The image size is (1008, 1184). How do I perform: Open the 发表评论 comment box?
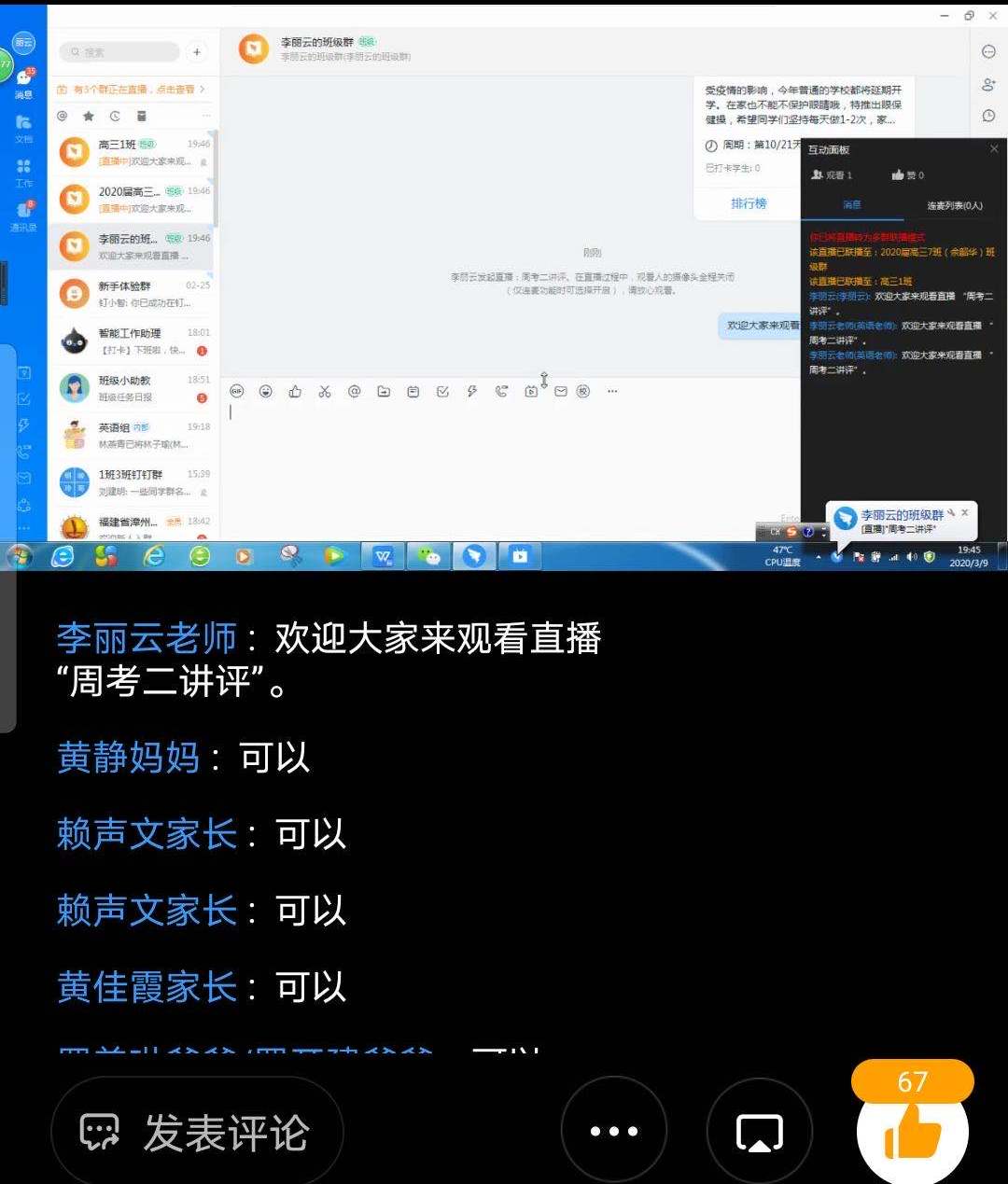tap(197, 1133)
